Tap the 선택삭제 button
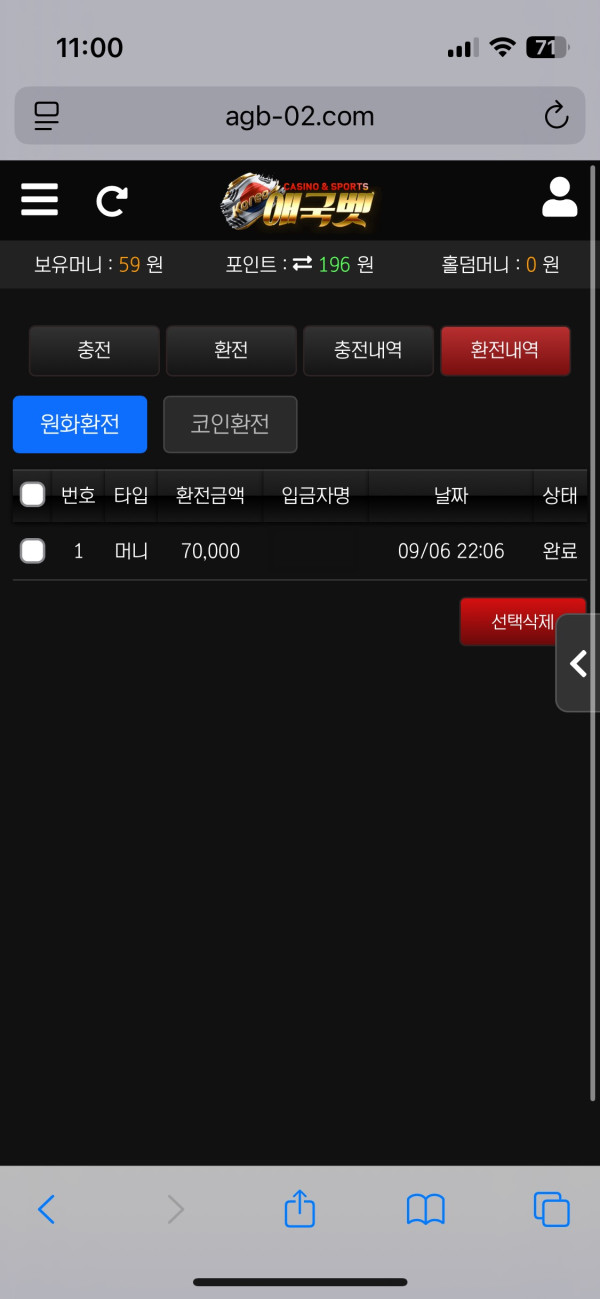This screenshot has height=1299, width=600. pos(522,621)
